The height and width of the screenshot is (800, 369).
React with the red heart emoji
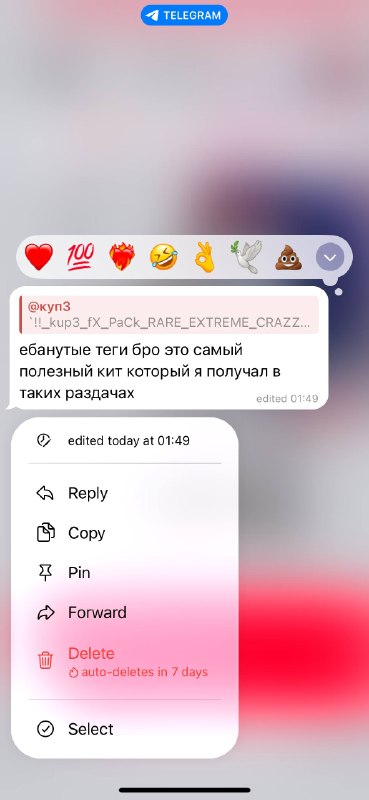point(39,257)
